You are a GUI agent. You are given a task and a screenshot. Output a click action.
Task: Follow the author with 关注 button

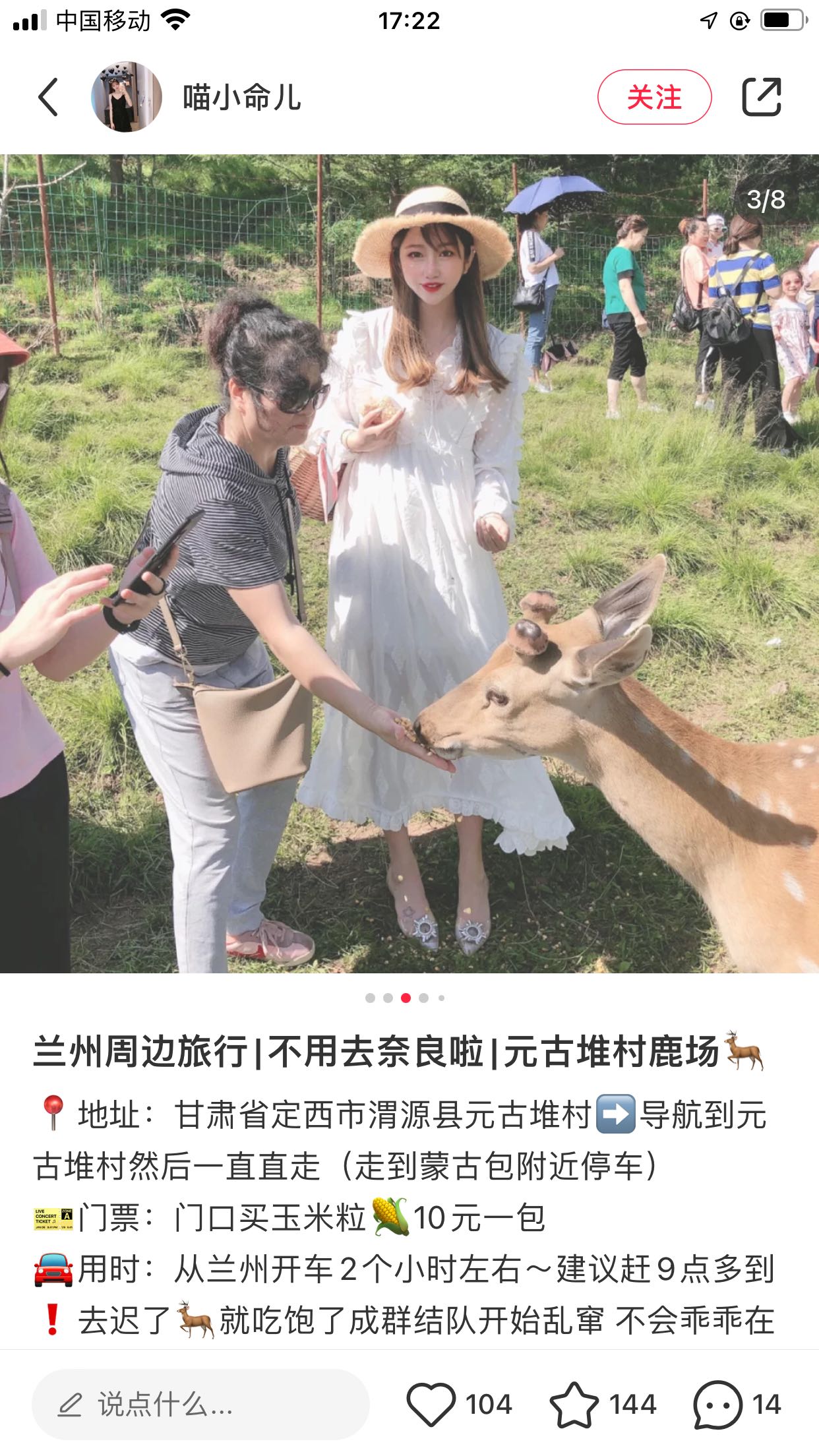pyautogui.click(x=654, y=97)
